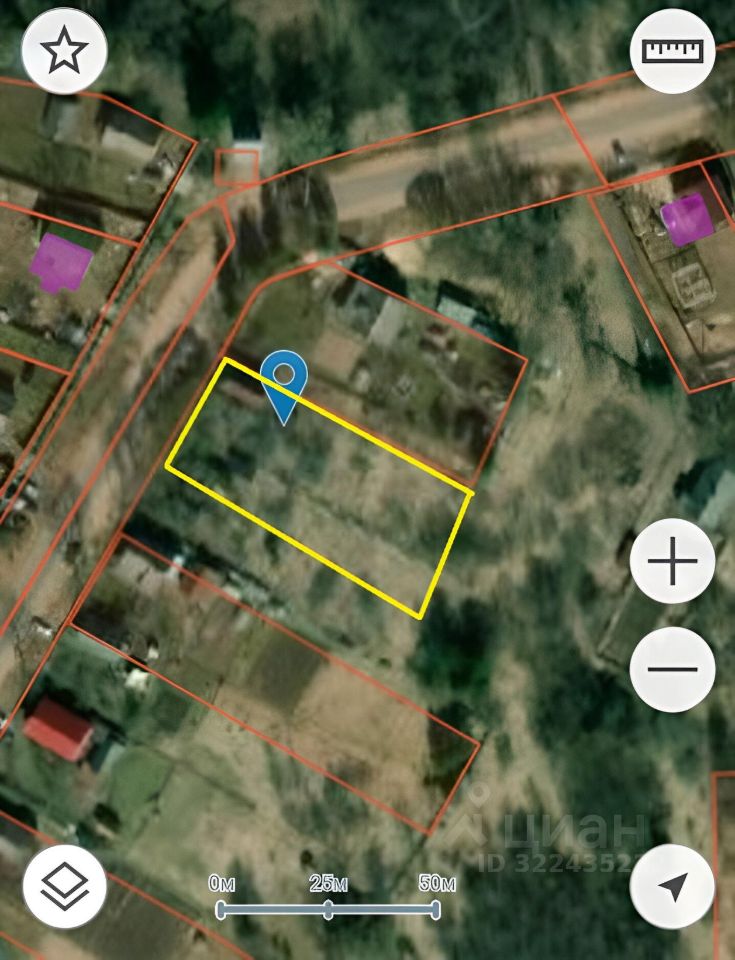Center map on my location arrow

tap(672, 885)
